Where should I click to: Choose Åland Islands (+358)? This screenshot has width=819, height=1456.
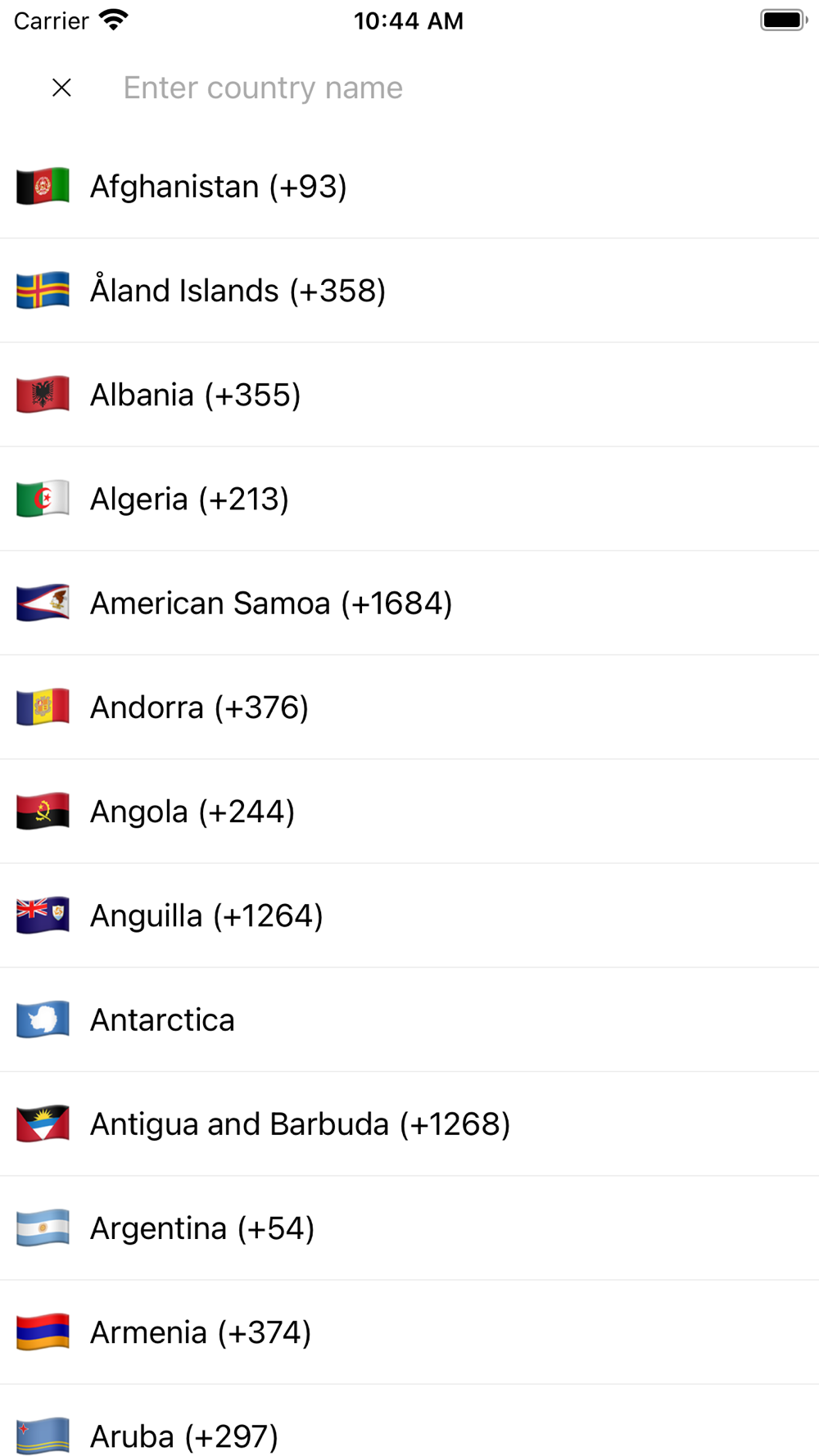[x=409, y=291]
